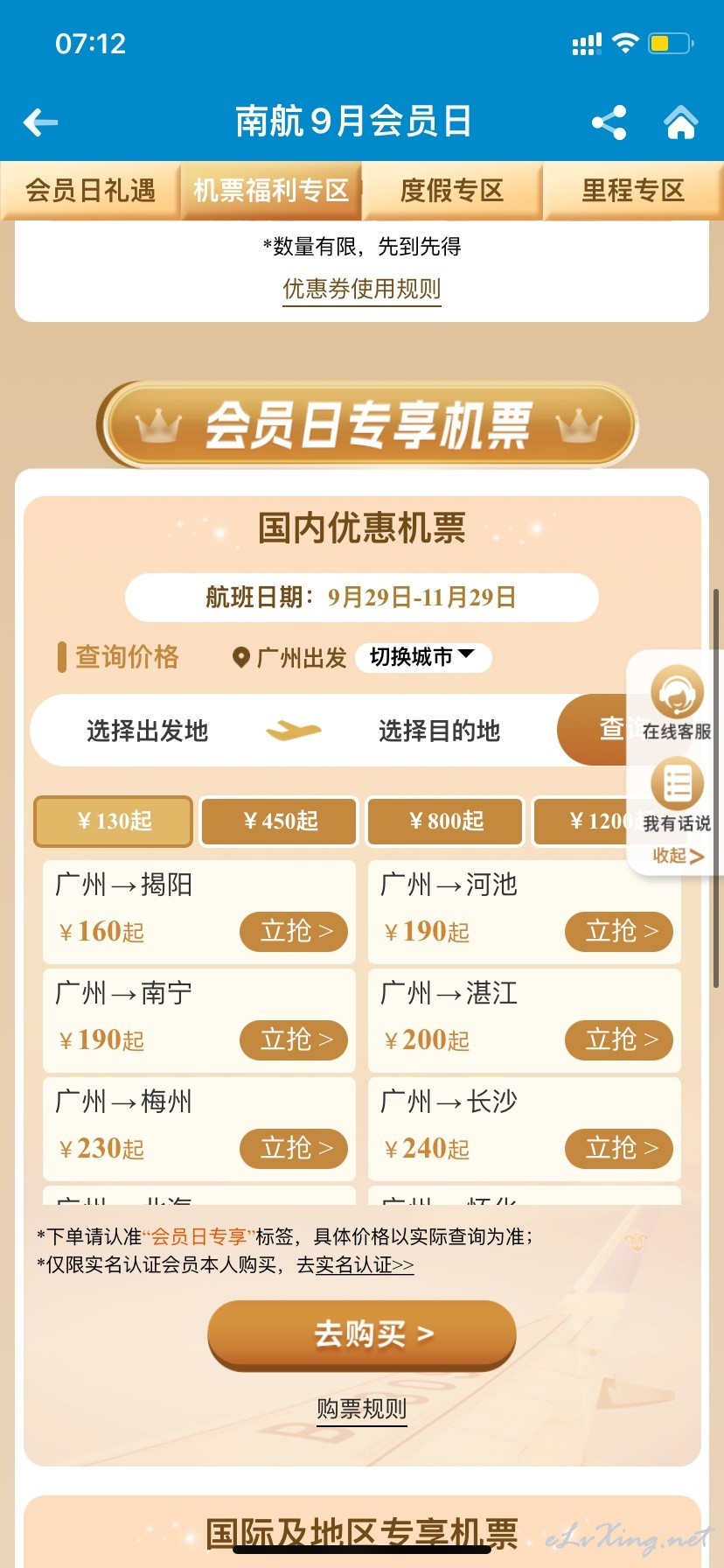Open the 我有话说 feedback button

click(676, 795)
